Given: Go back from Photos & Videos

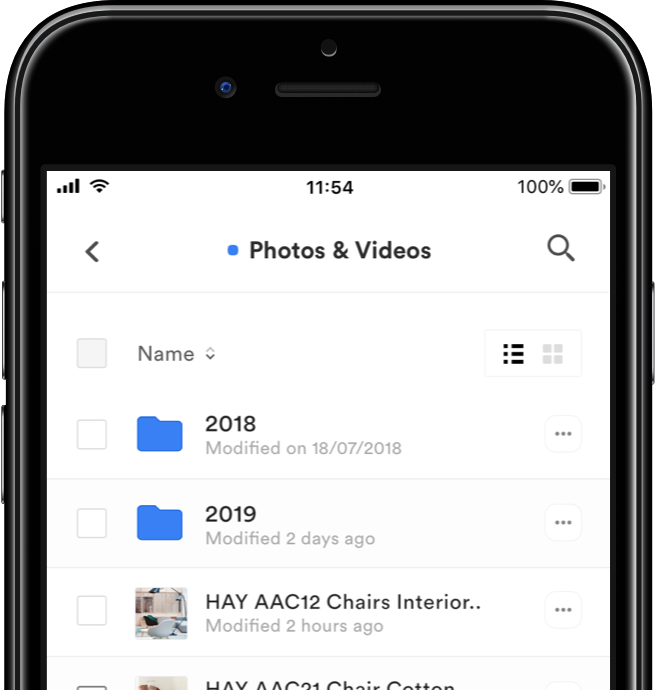Looking at the screenshot, I should [92, 251].
